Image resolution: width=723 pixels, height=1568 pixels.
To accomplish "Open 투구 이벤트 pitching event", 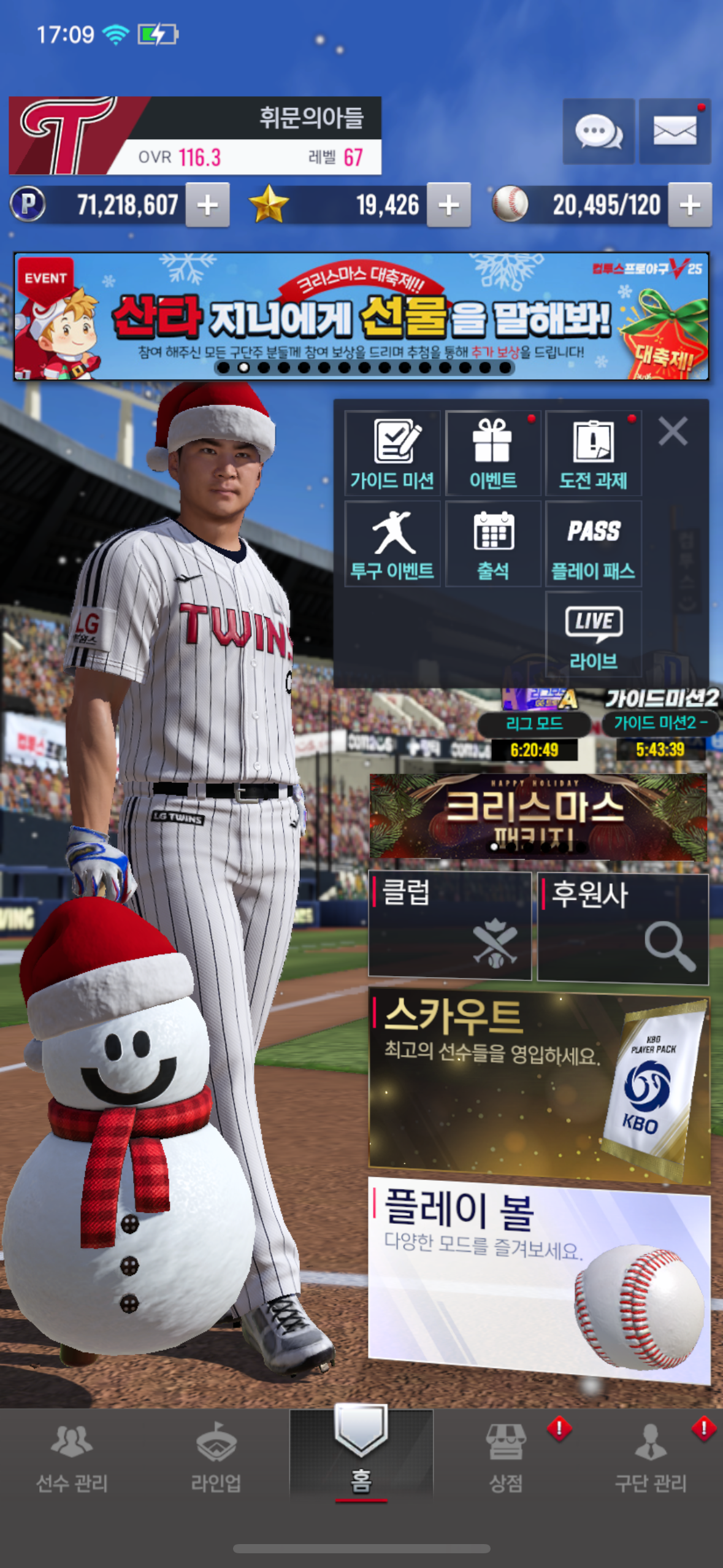I will (392, 544).
